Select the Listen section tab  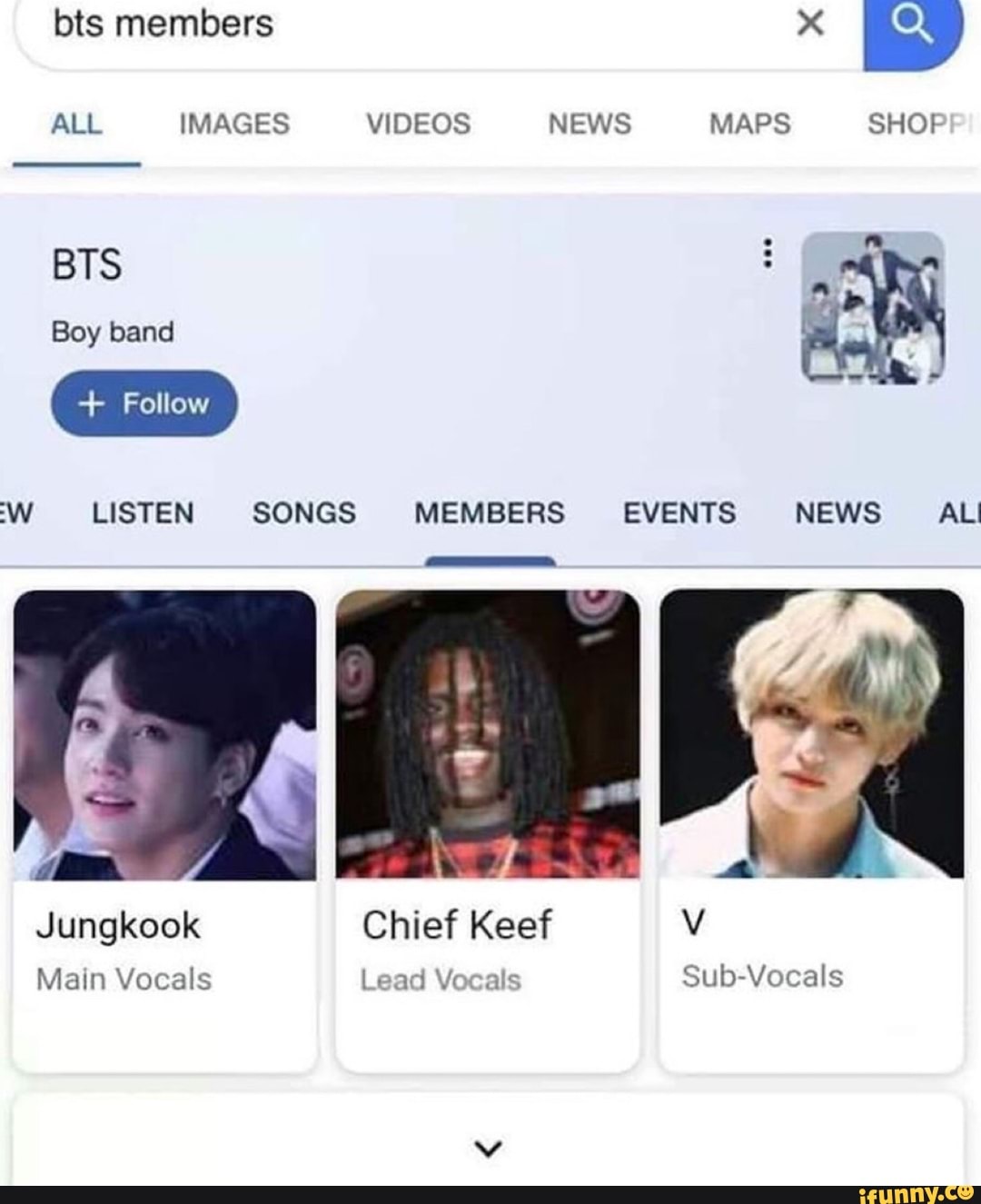(143, 513)
